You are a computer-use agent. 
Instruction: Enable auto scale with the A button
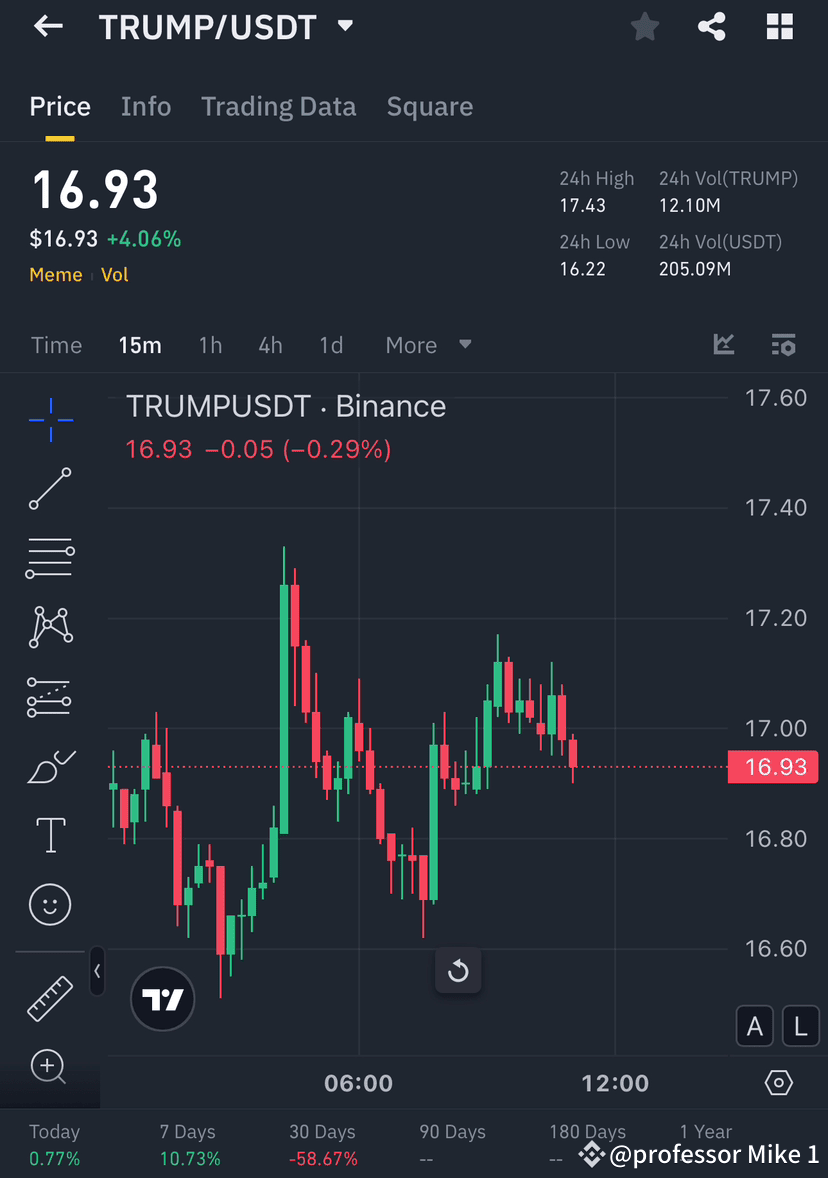point(755,1026)
